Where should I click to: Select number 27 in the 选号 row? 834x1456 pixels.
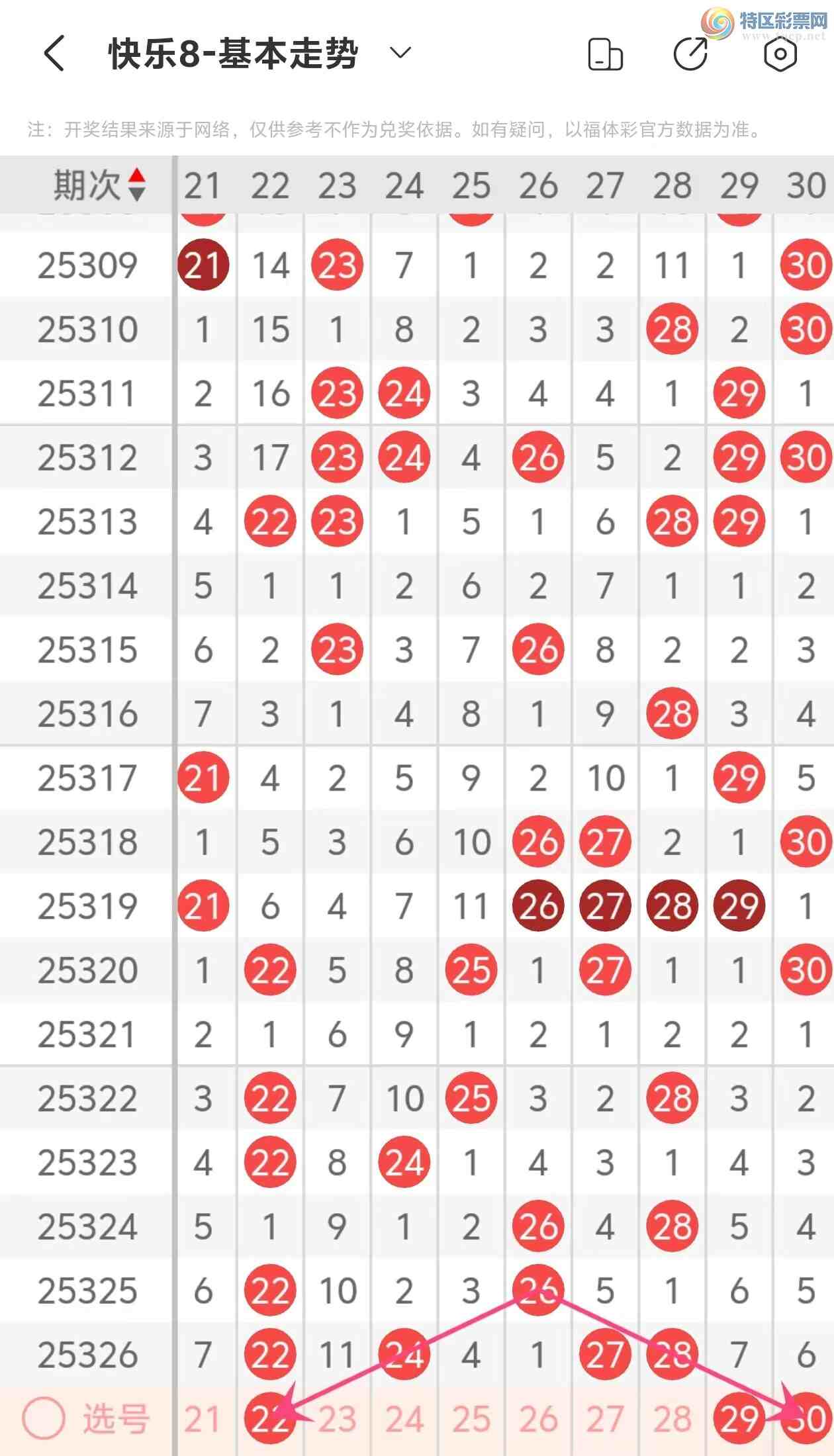click(x=604, y=1418)
